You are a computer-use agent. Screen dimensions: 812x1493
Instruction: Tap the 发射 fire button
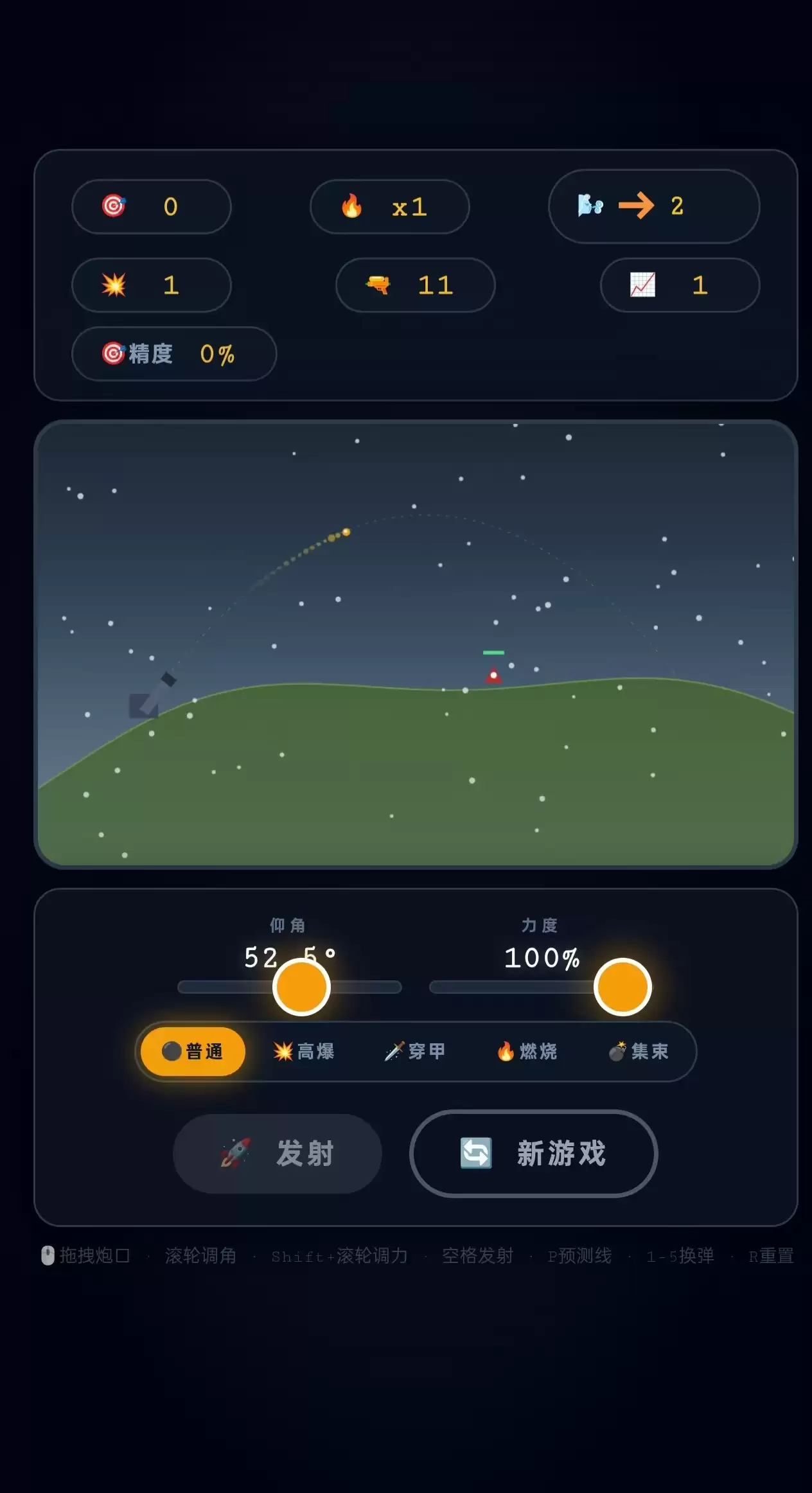[278, 1154]
